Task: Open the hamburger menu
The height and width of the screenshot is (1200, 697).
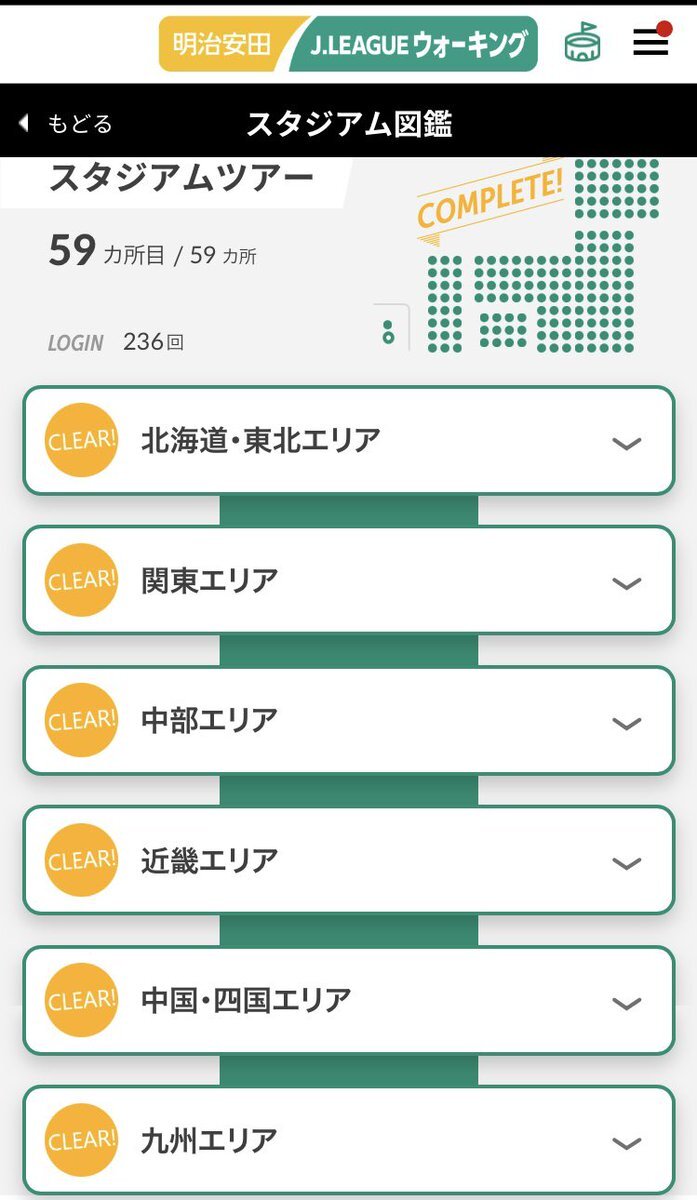Action: [650, 43]
